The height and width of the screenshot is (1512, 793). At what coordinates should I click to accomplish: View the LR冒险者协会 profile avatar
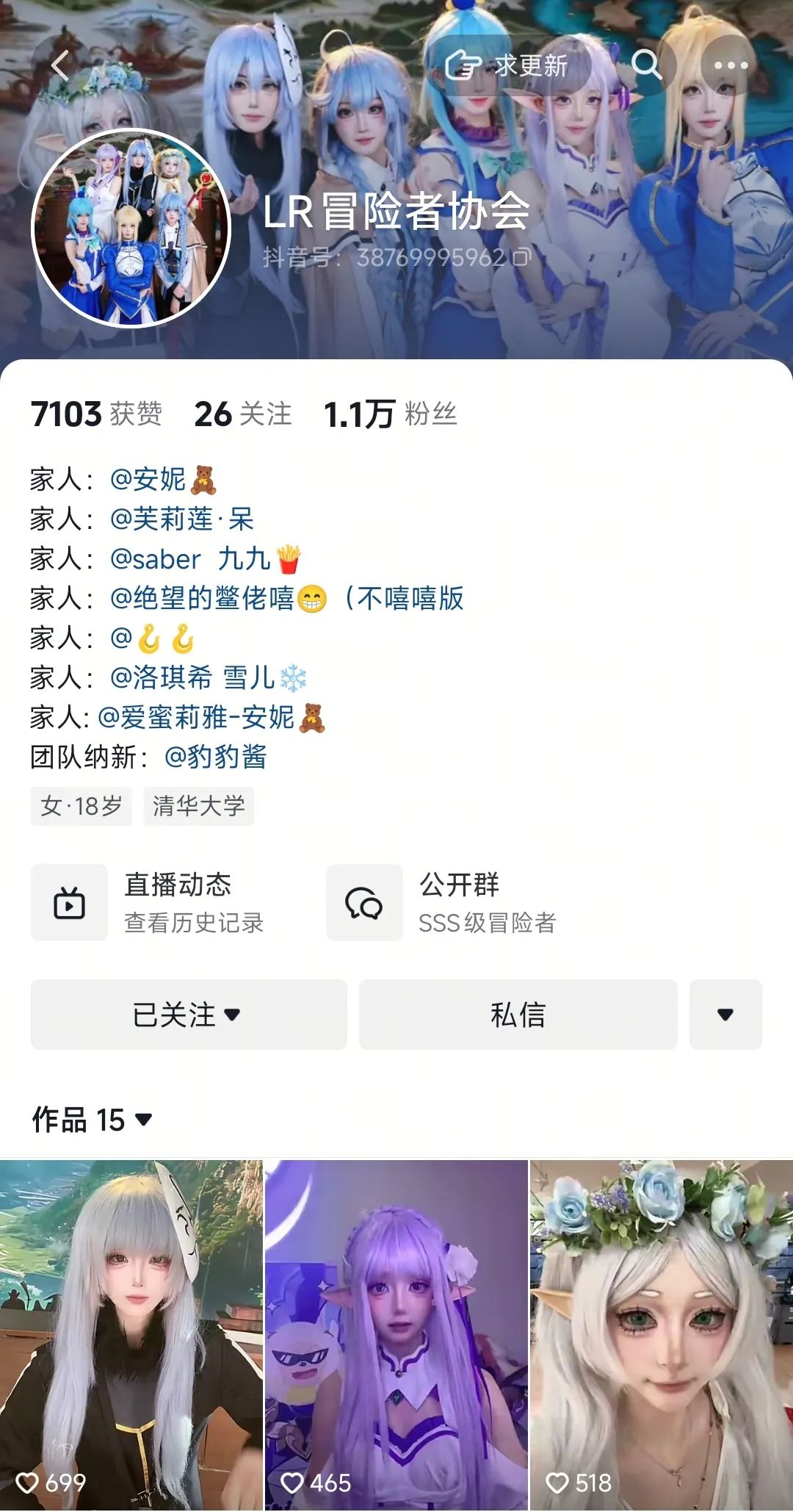[x=131, y=228]
